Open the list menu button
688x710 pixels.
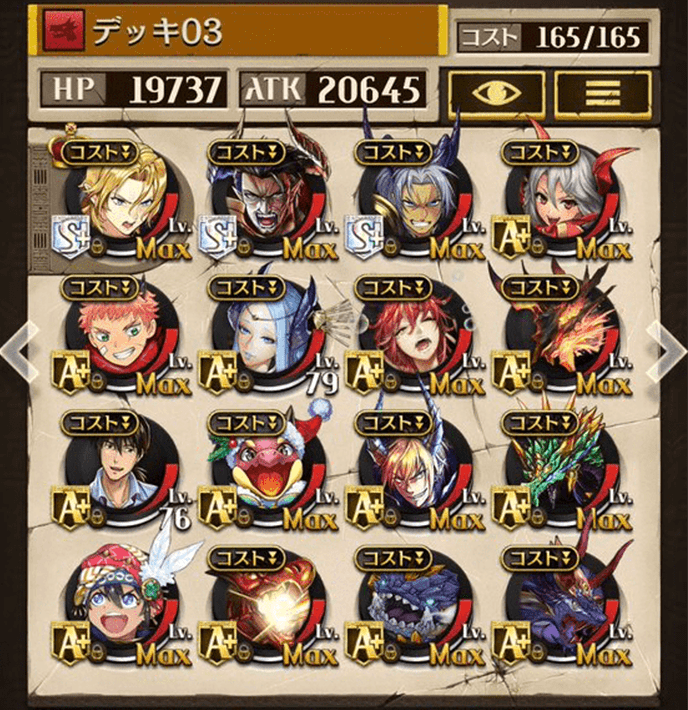coord(601,92)
